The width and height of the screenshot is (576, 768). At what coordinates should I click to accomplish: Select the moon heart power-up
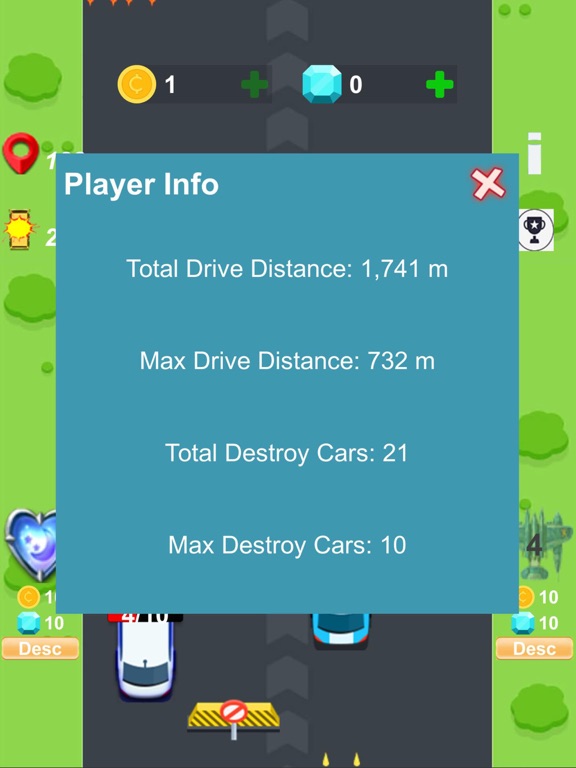click(30, 545)
